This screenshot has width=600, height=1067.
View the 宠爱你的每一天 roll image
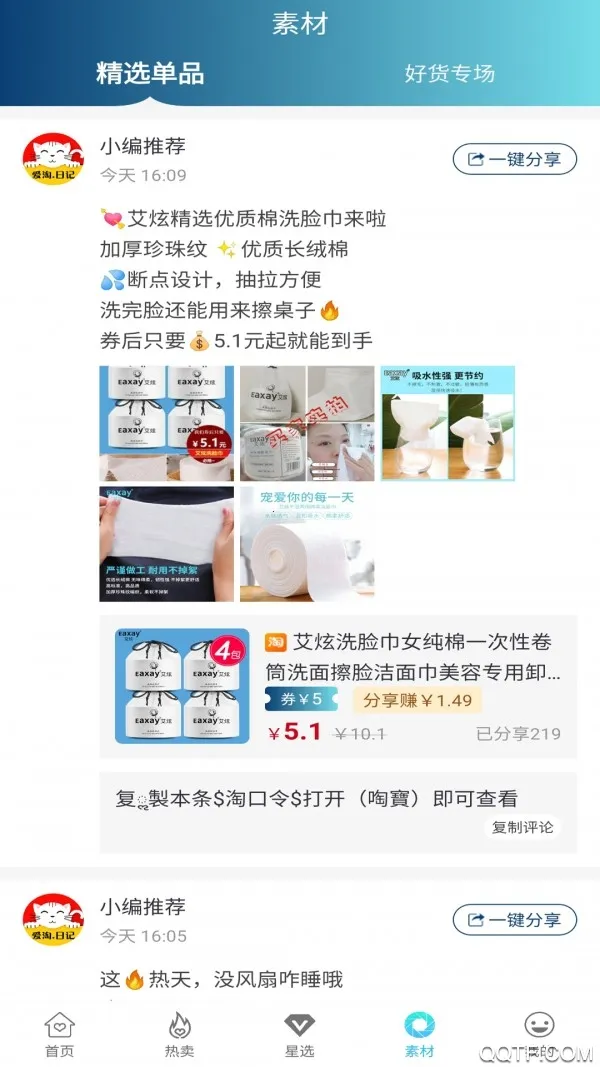[307, 544]
